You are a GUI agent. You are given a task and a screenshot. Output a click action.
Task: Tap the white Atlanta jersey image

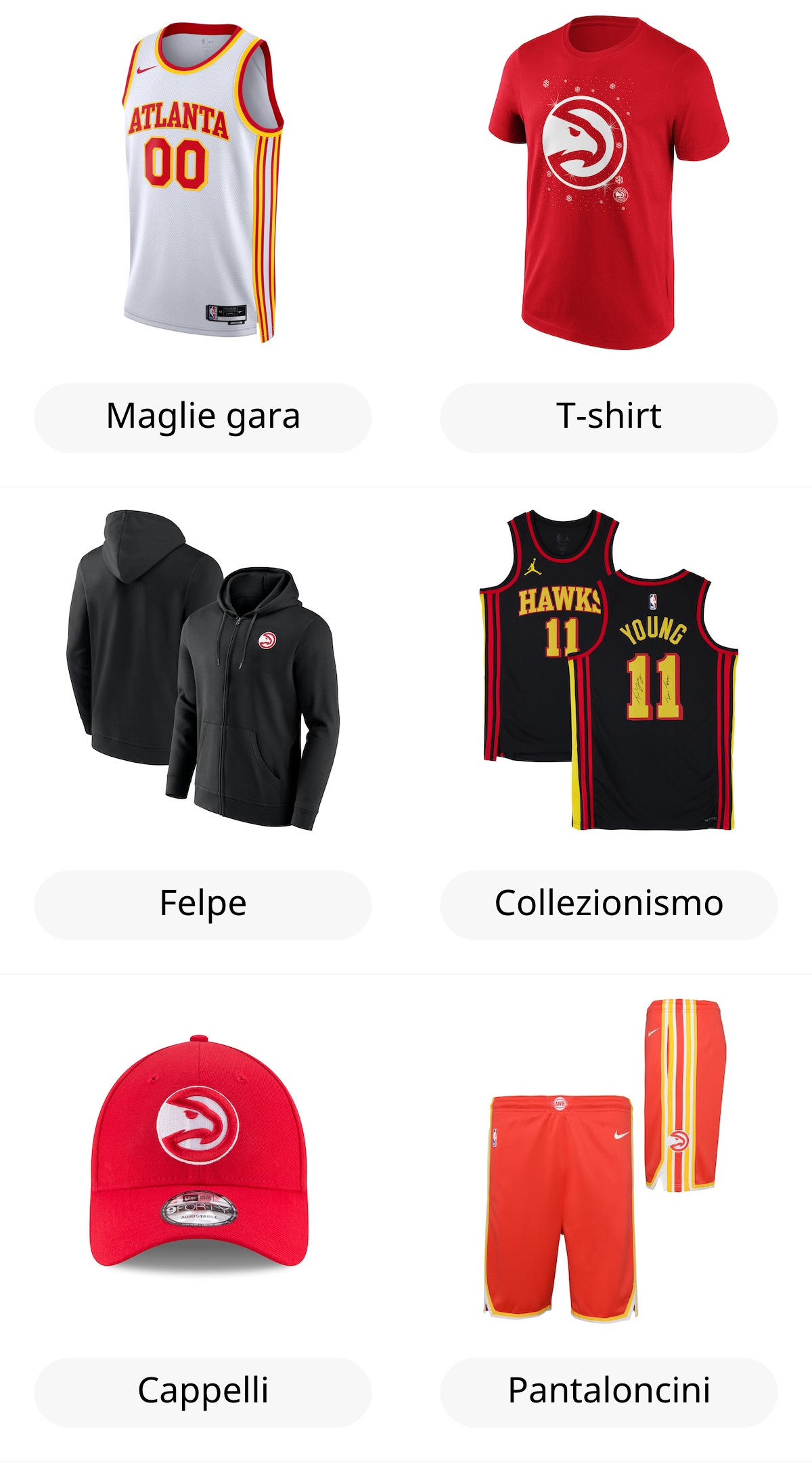click(x=203, y=183)
